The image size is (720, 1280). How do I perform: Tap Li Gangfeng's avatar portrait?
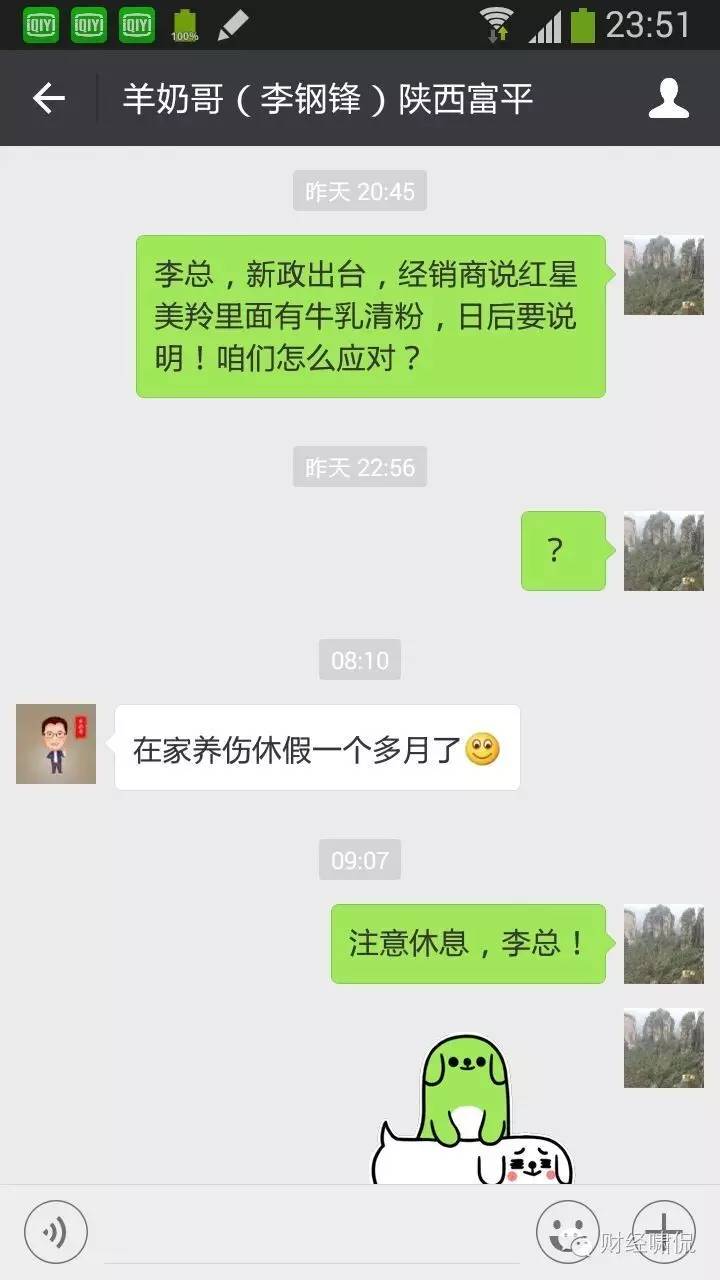tap(55, 743)
